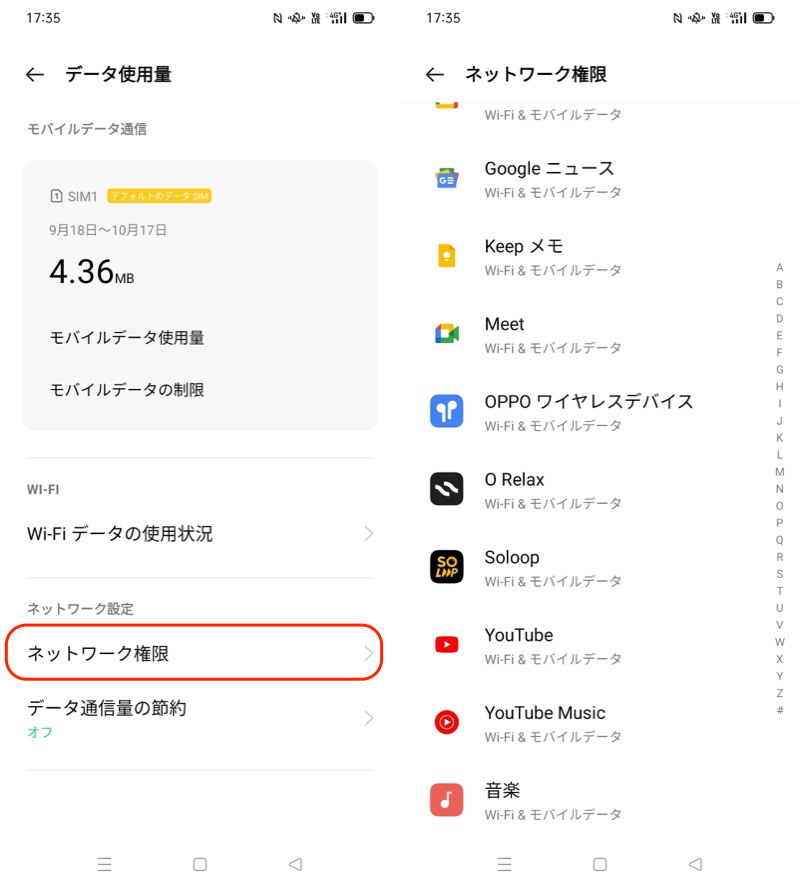The height and width of the screenshot is (889, 800).
Task: Select Keep メモ network permission
Action: 590,257
